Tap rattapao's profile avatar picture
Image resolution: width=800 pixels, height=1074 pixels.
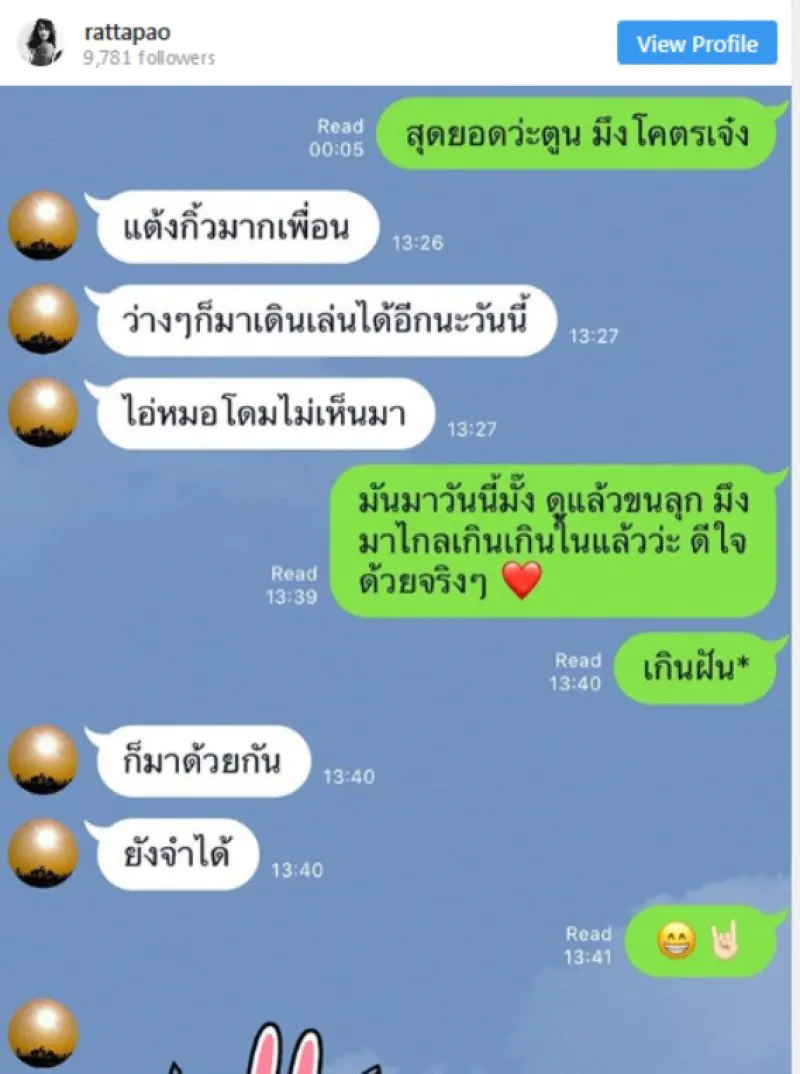(40, 43)
